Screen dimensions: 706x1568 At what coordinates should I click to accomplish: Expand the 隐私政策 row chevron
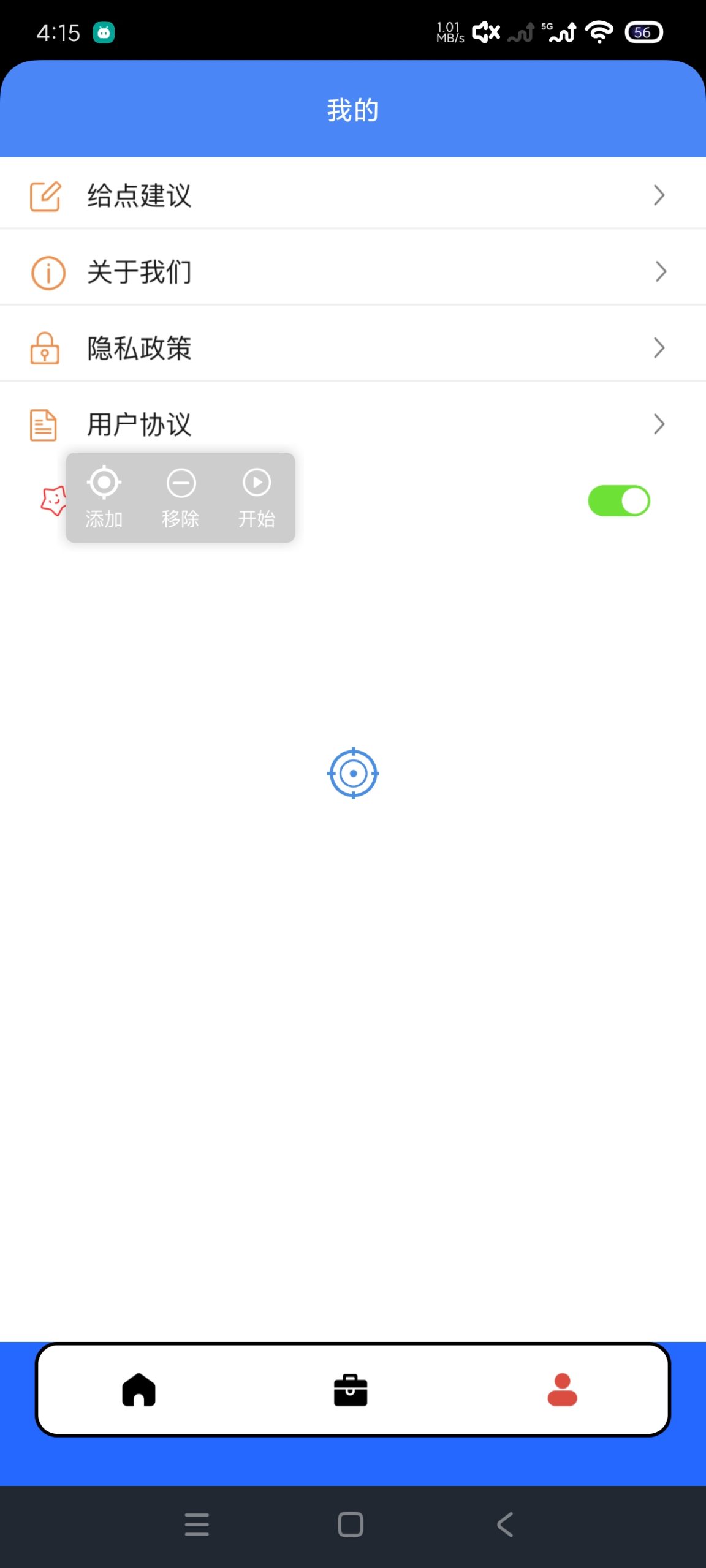(659, 348)
